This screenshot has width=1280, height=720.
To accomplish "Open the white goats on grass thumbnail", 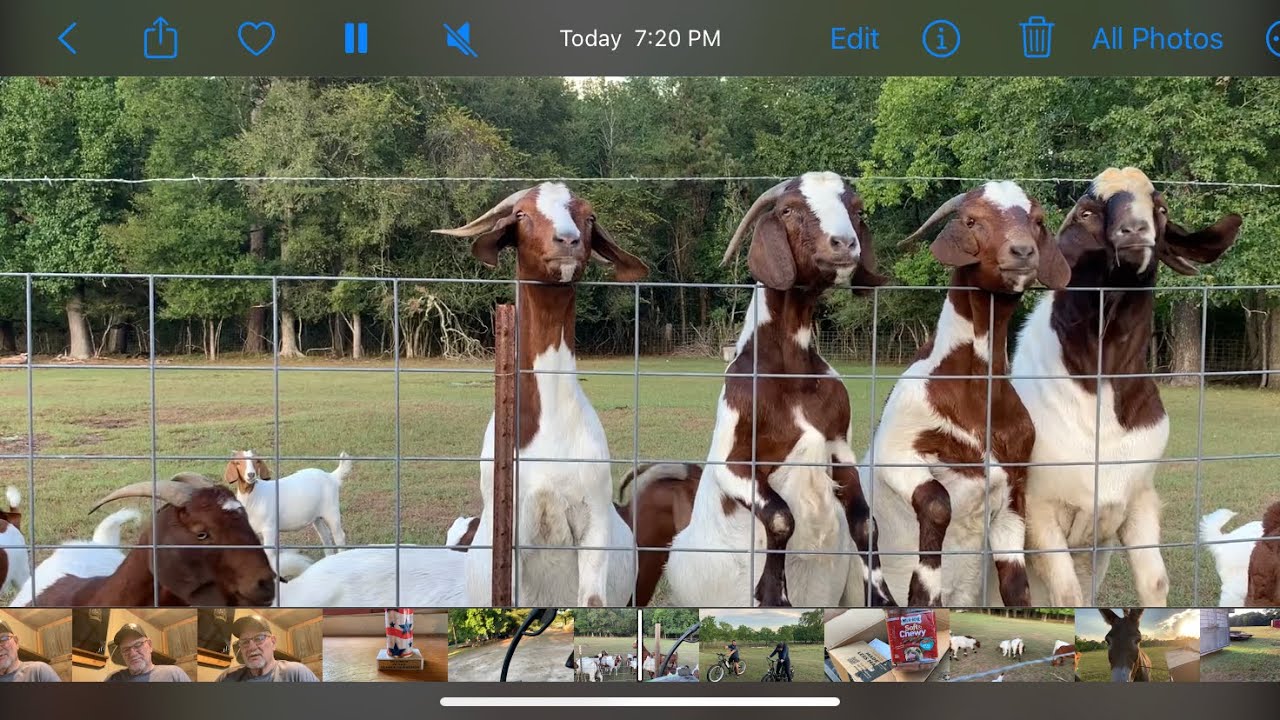I will tap(1011, 645).
